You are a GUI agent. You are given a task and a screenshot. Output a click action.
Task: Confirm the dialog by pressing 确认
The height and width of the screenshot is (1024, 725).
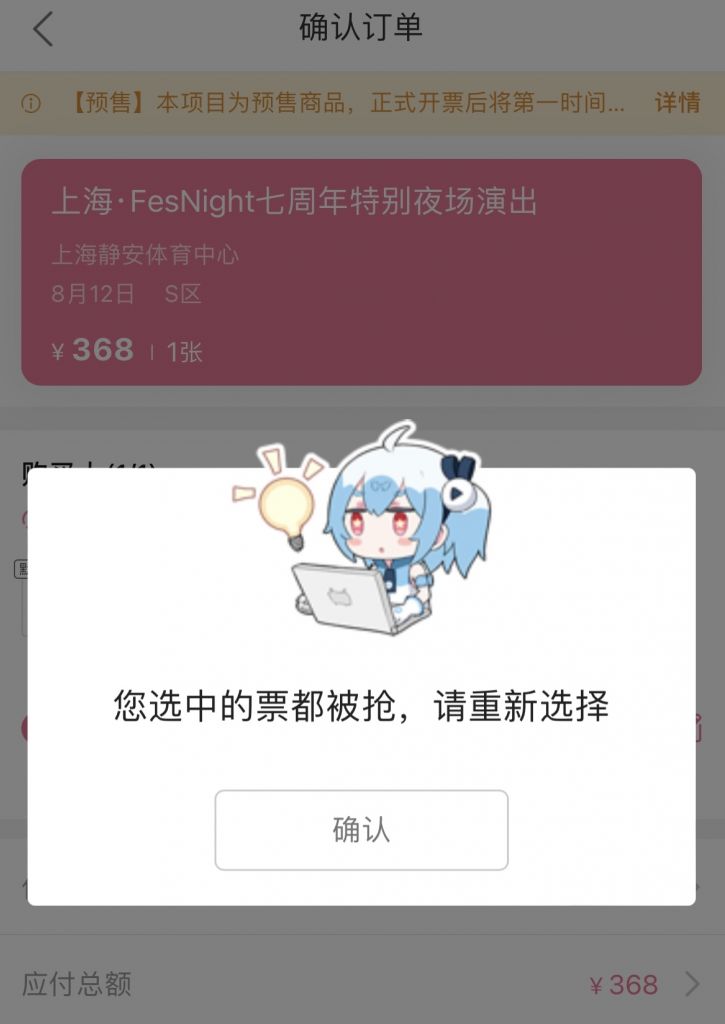tap(362, 830)
